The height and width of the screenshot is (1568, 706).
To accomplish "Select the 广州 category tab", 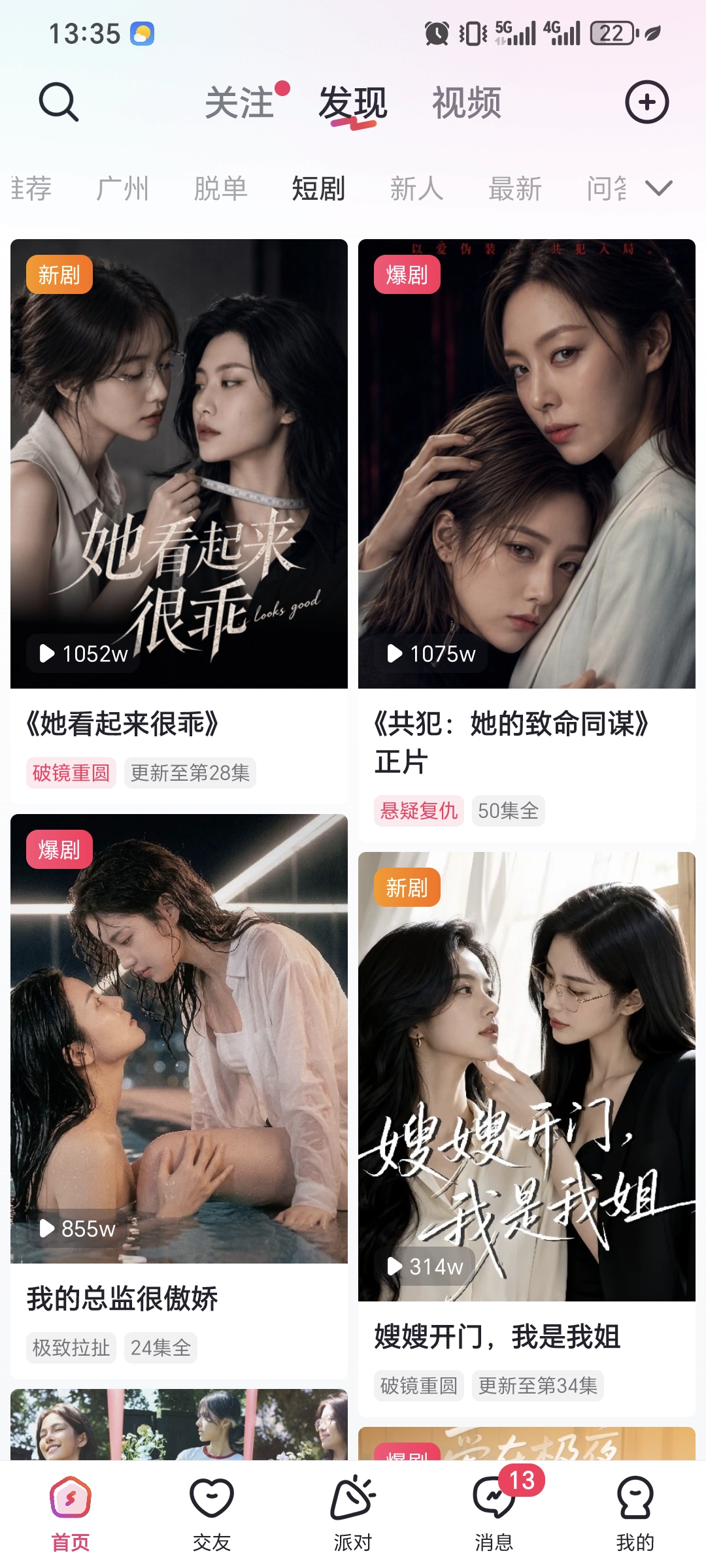I will (x=123, y=189).
